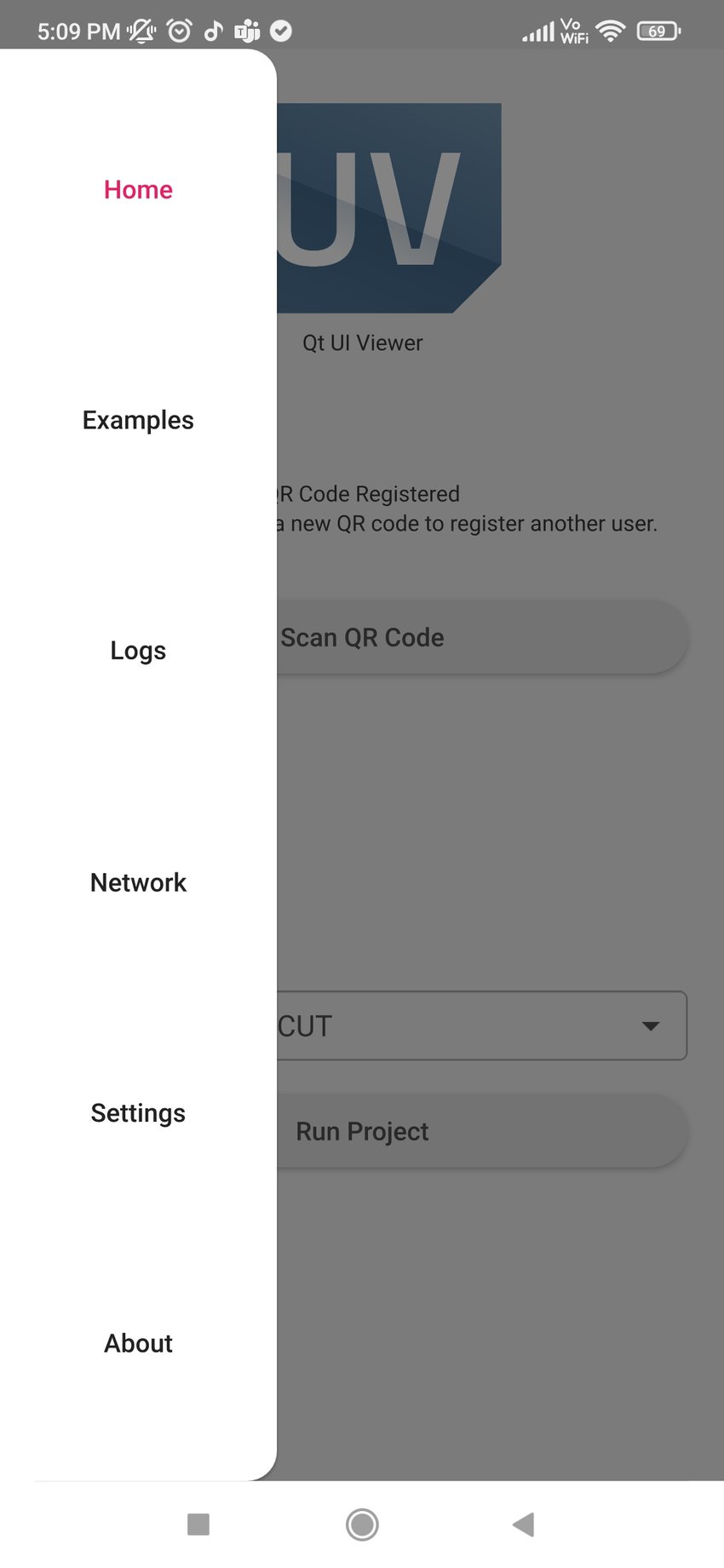
Task: Select Home in the drawer menu
Action: tap(138, 190)
